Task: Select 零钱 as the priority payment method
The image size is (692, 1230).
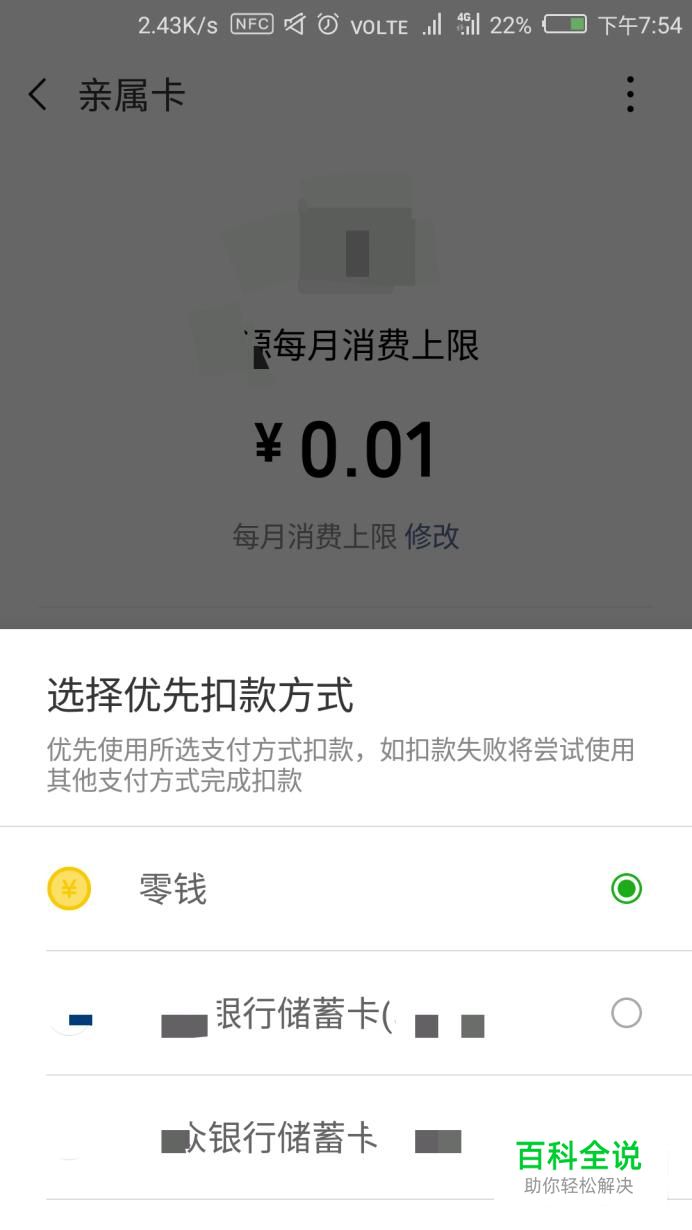Action: point(346,889)
